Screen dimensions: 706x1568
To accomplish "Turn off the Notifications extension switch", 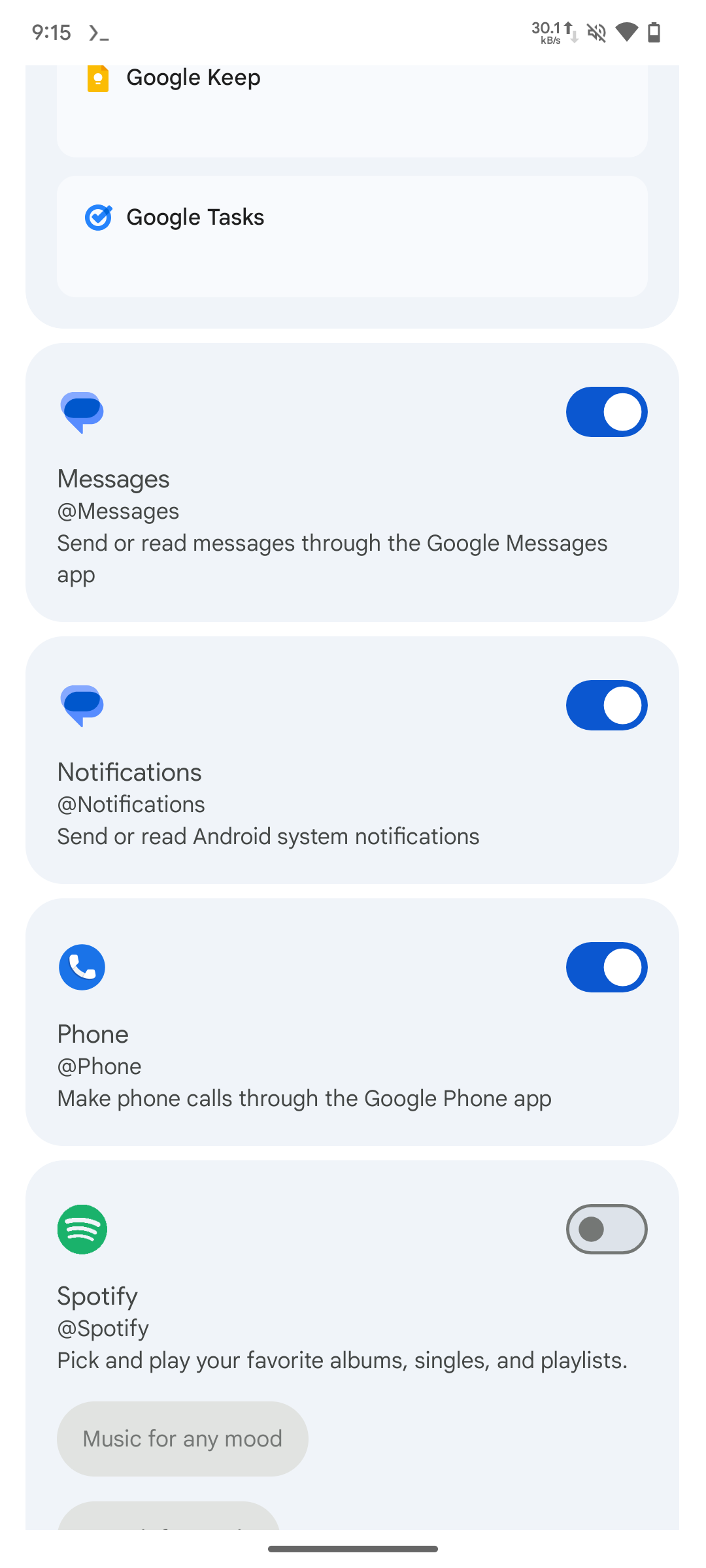I will [606, 706].
